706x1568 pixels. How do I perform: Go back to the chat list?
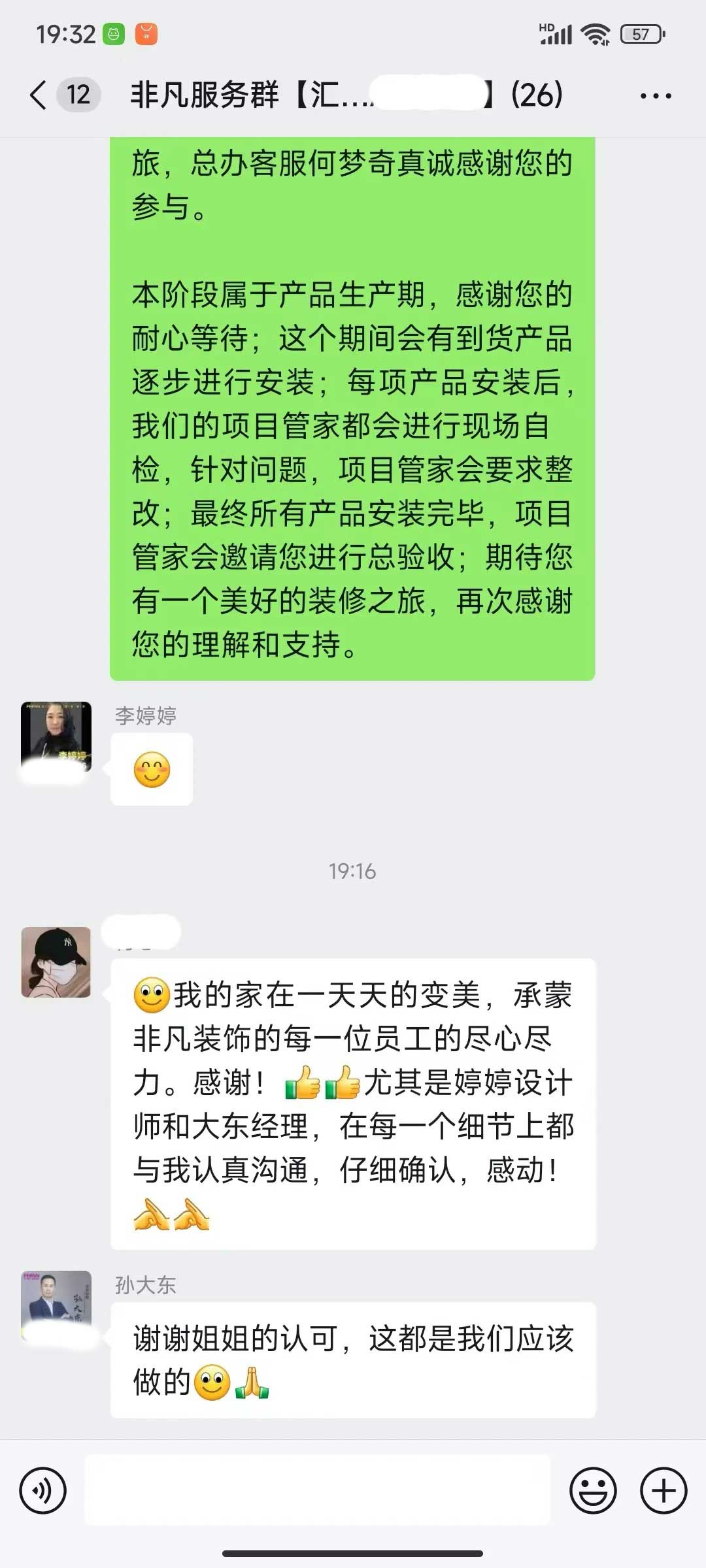pyautogui.click(x=39, y=95)
